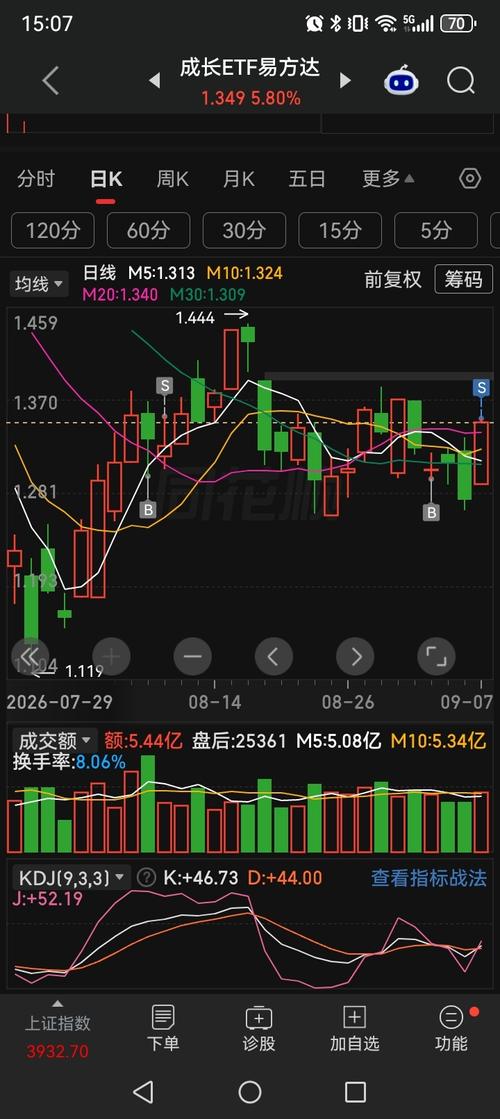Zoom out the chart with minus button
The height and width of the screenshot is (1119, 500).
pos(193,656)
